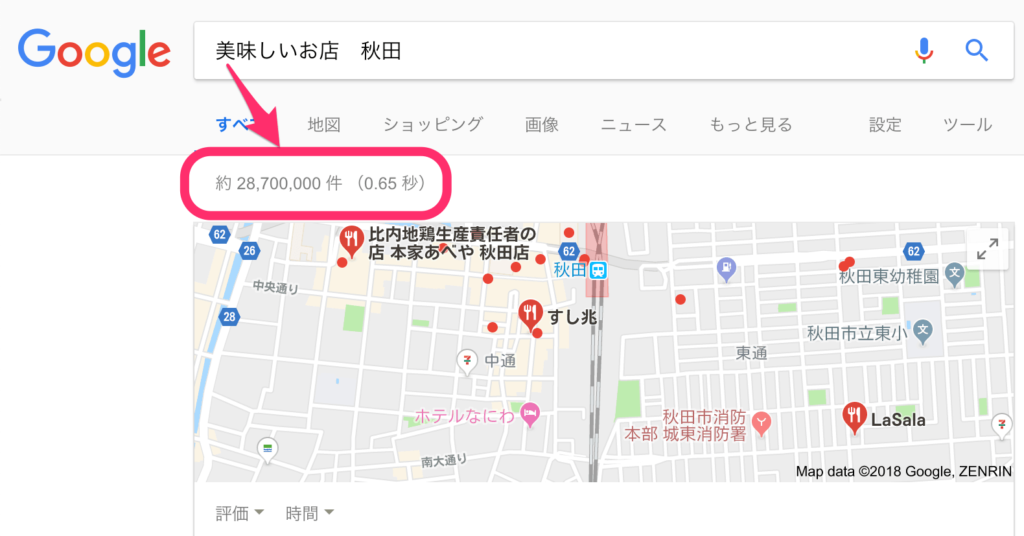Select the 本家あべや 秋田店 map pin
The height and width of the screenshot is (536, 1024).
[x=351, y=239]
